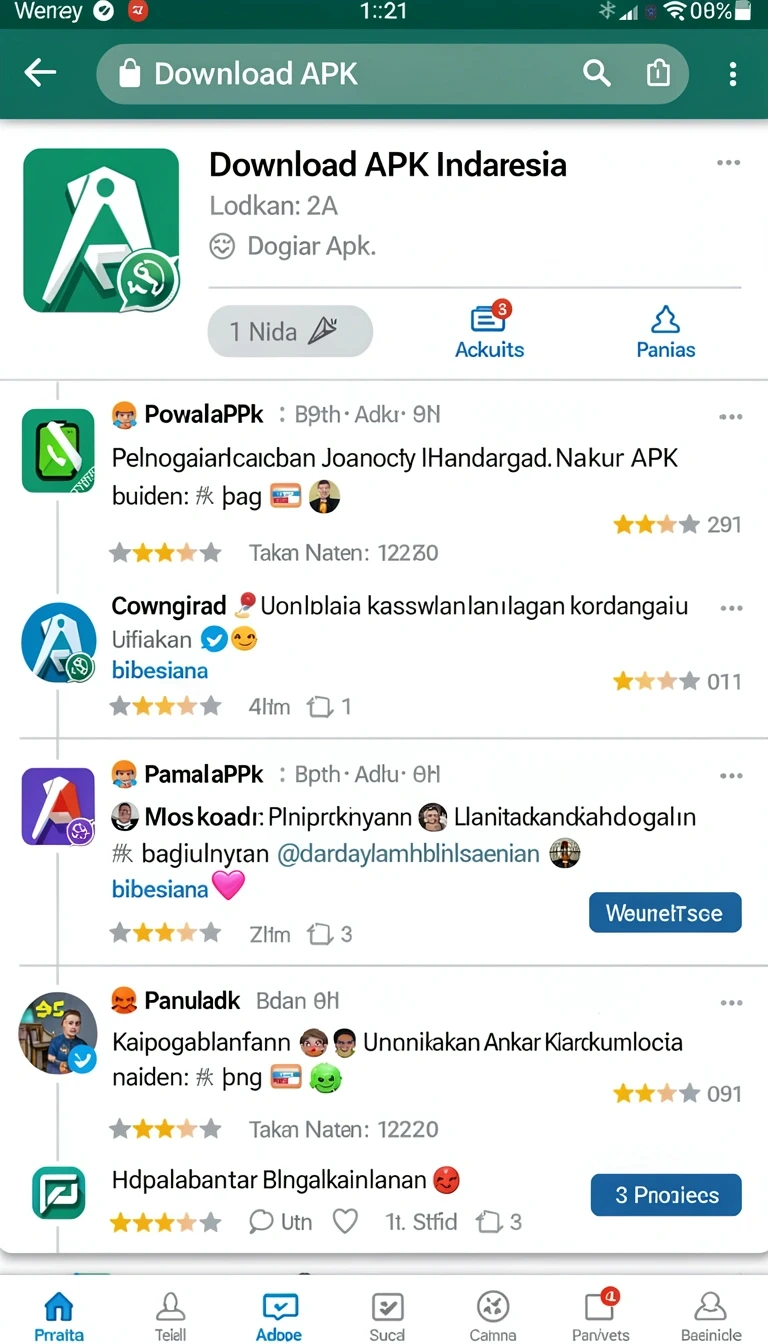Follow the bibesiana link under Cowngirad
This screenshot has width=768, height=1344.
coord(160,670)
